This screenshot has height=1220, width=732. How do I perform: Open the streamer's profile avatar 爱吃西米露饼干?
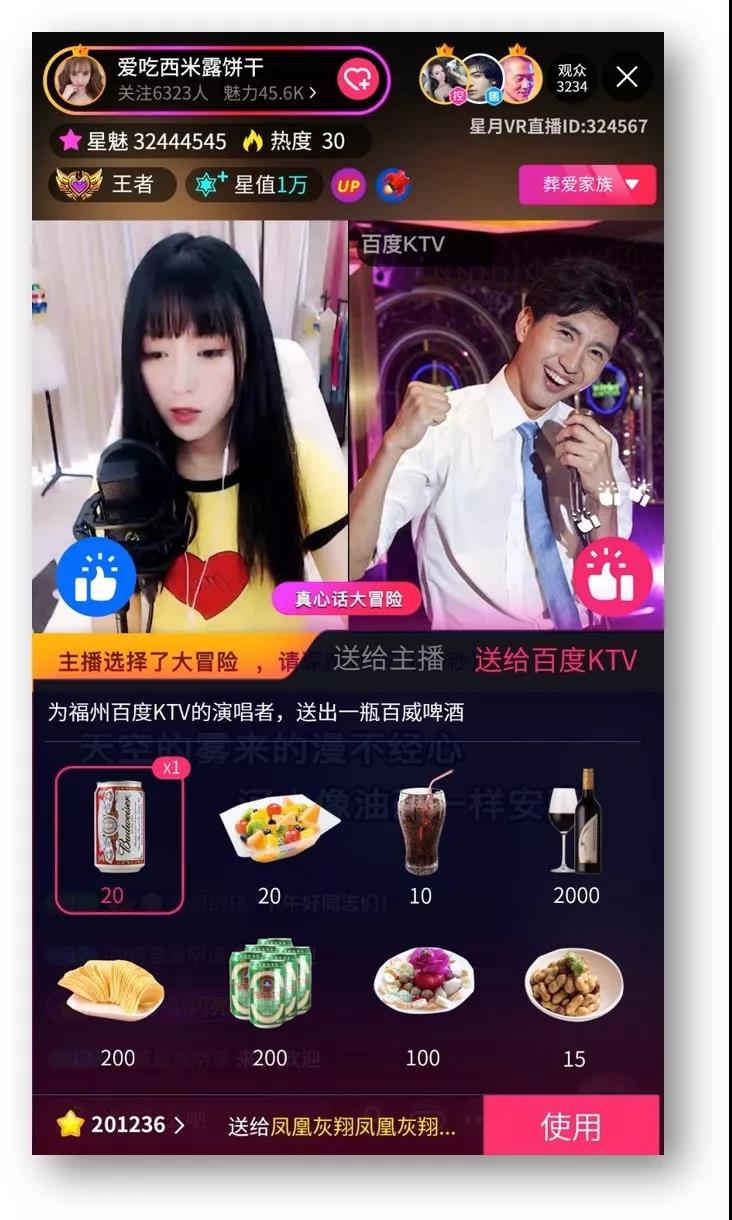coord(77,79)
